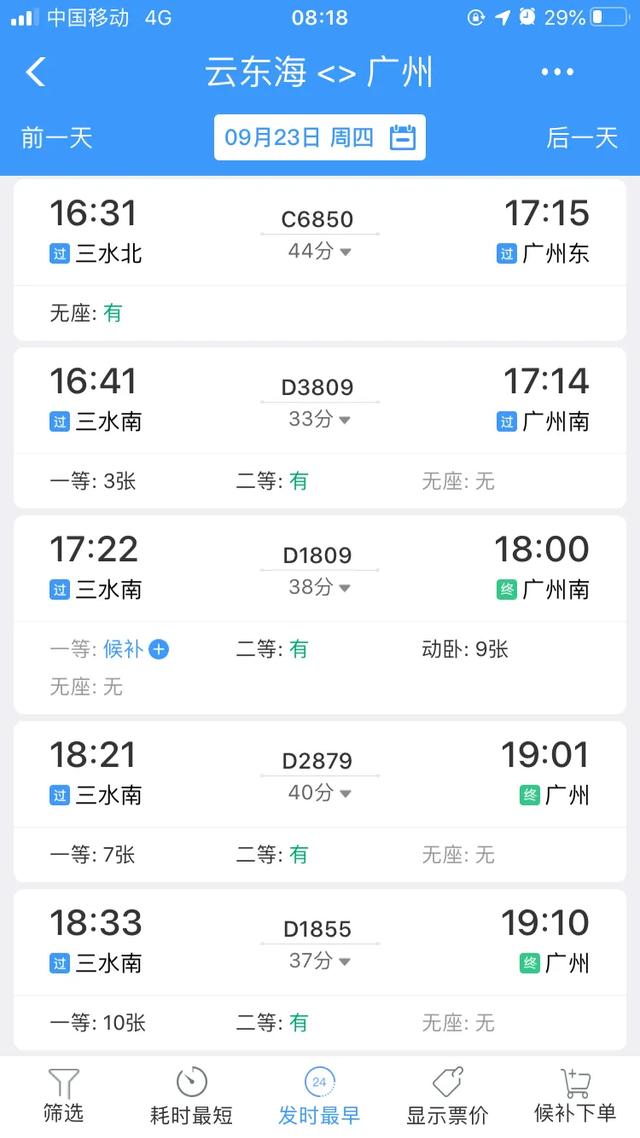Open the three-dot overflow menu
The image size is (640, 1138).
(x=557, y=72)
